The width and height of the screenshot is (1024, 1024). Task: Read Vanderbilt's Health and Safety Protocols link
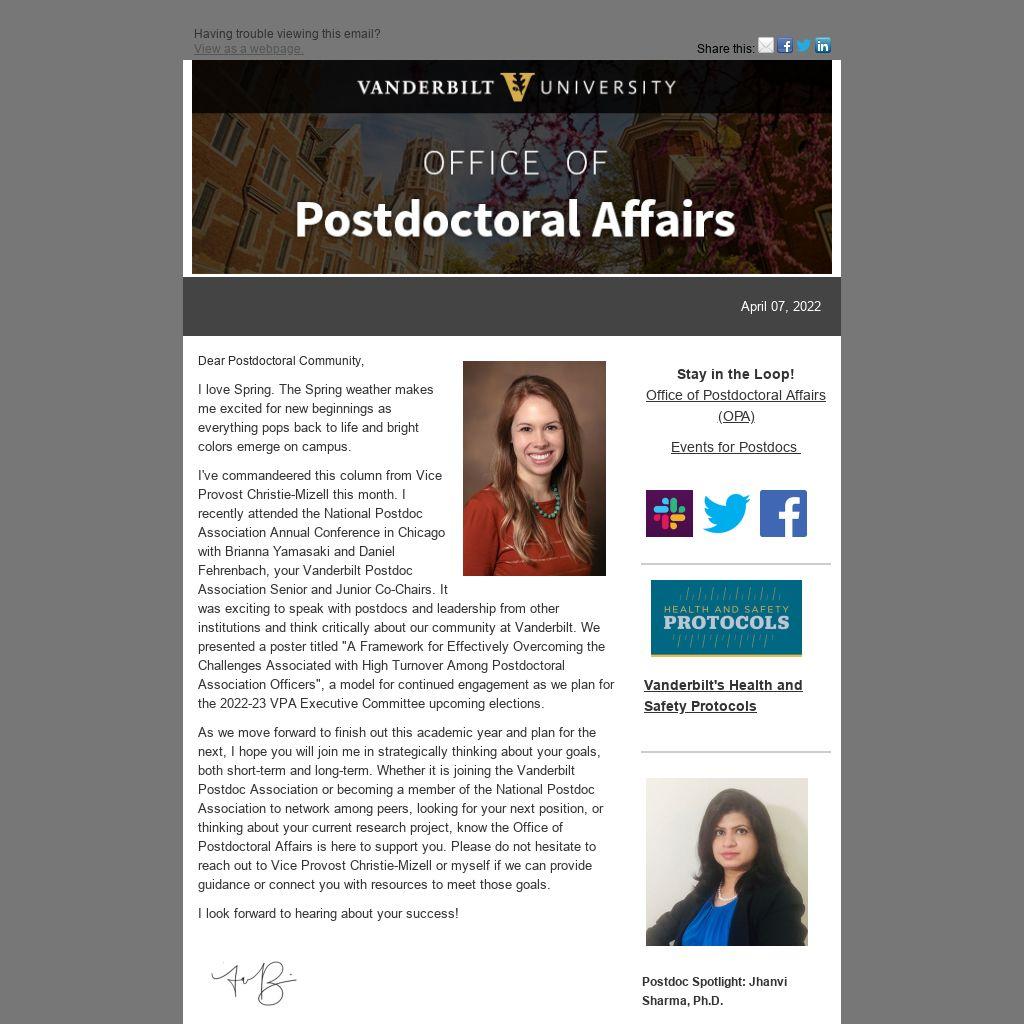pos(723,695)
